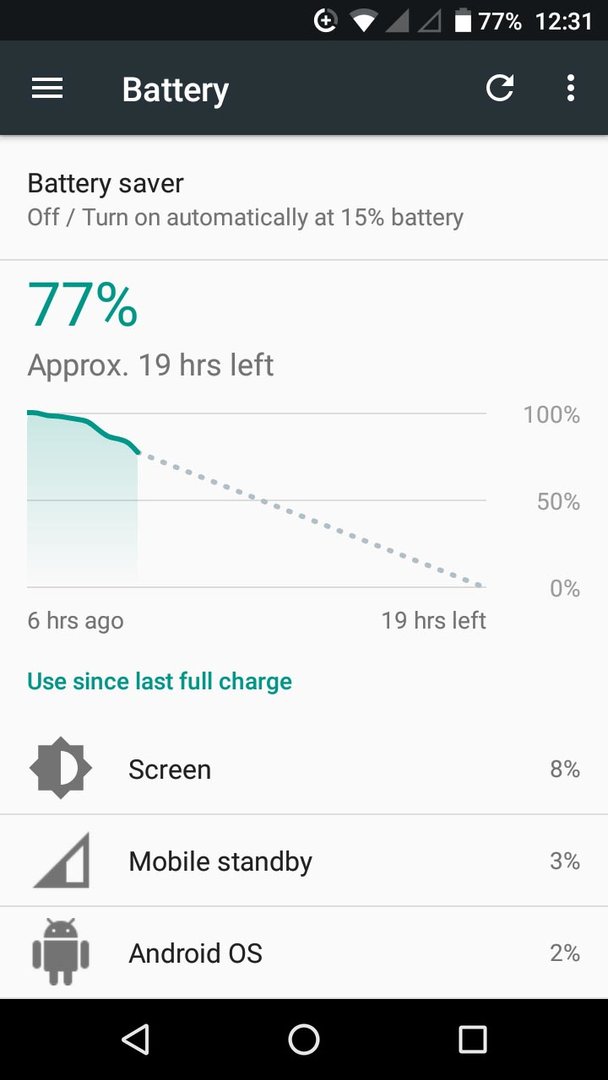The height and width of the screenshot is (1080, 608).
Task: View Mobile standby usage details
Action: pos(304,861)
